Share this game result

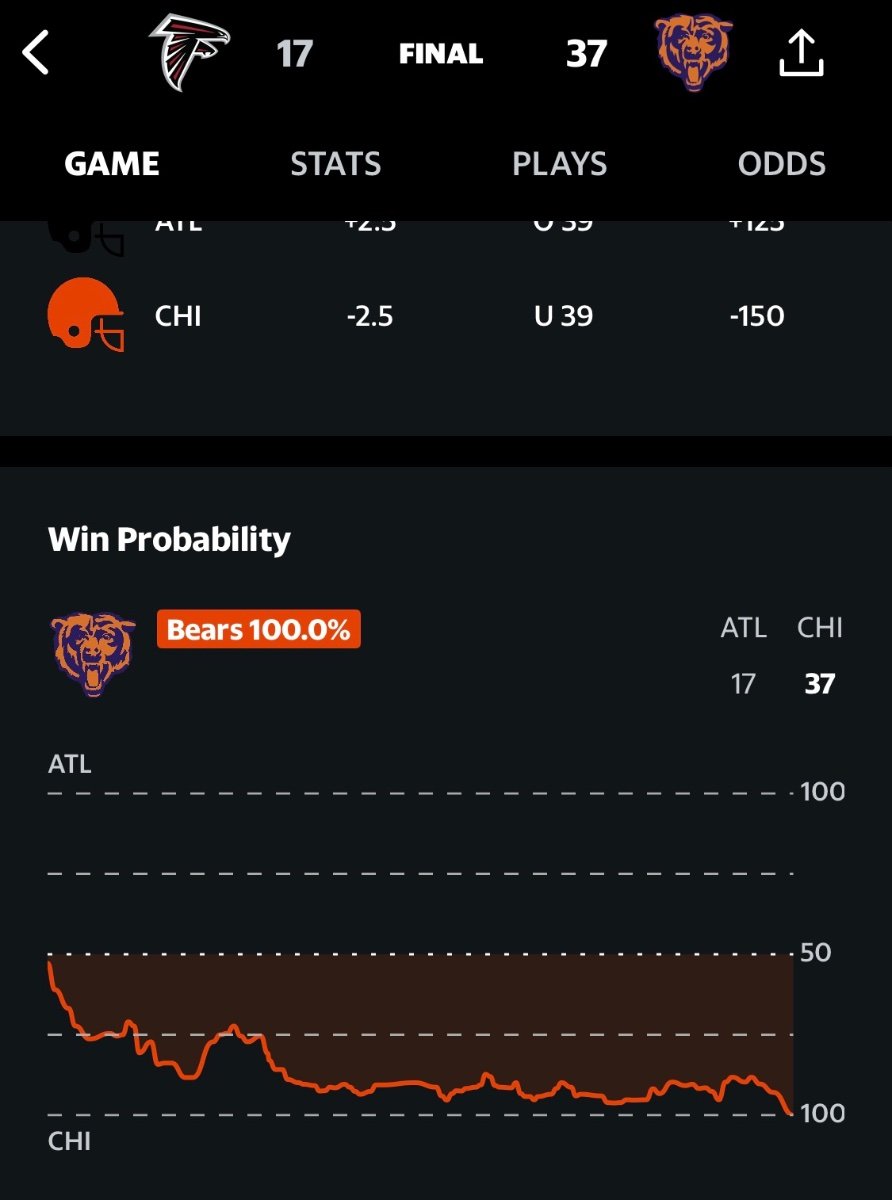click(x=801, y=53)
